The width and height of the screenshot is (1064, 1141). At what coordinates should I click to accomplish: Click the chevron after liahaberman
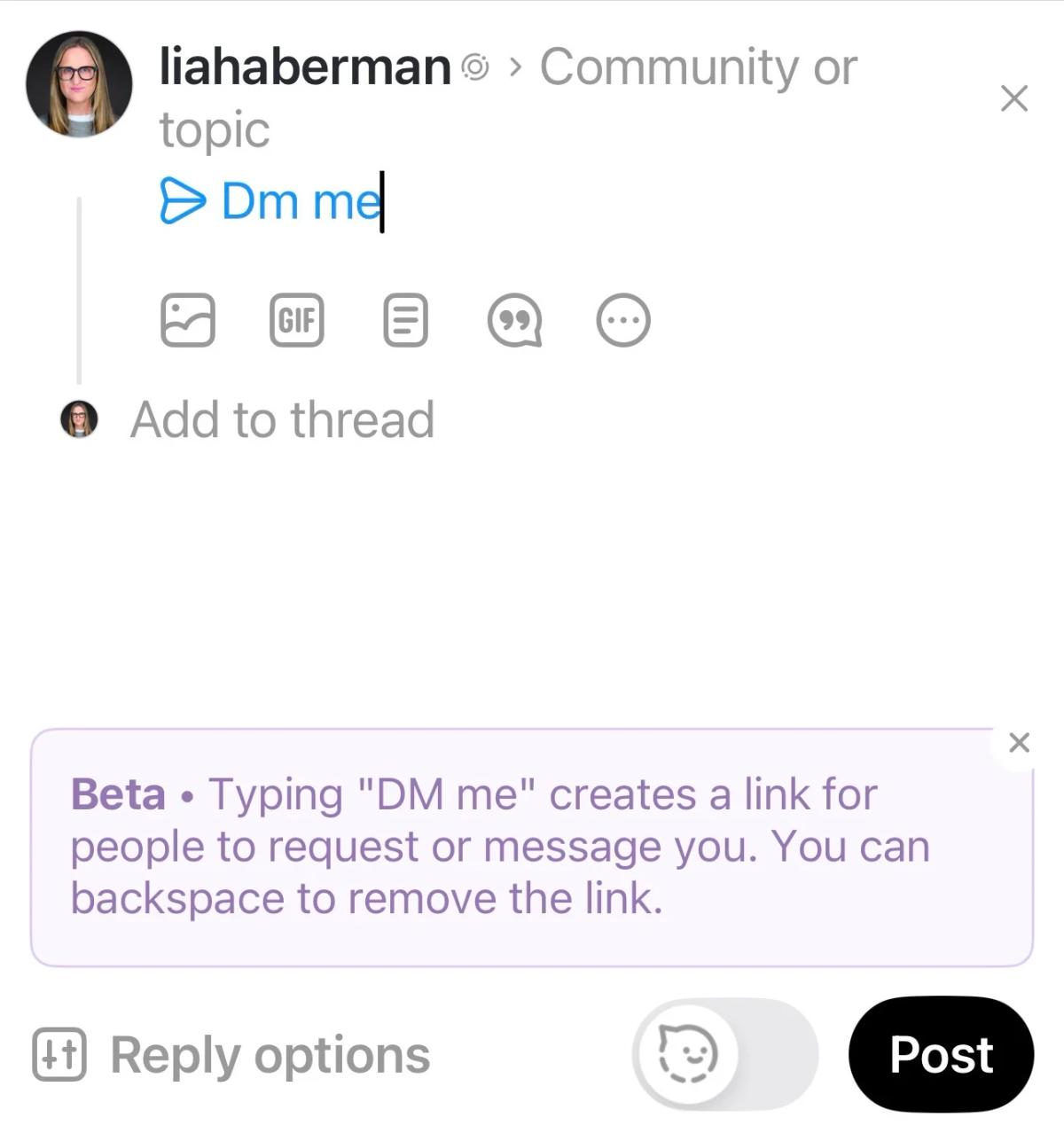click(514, 66)
